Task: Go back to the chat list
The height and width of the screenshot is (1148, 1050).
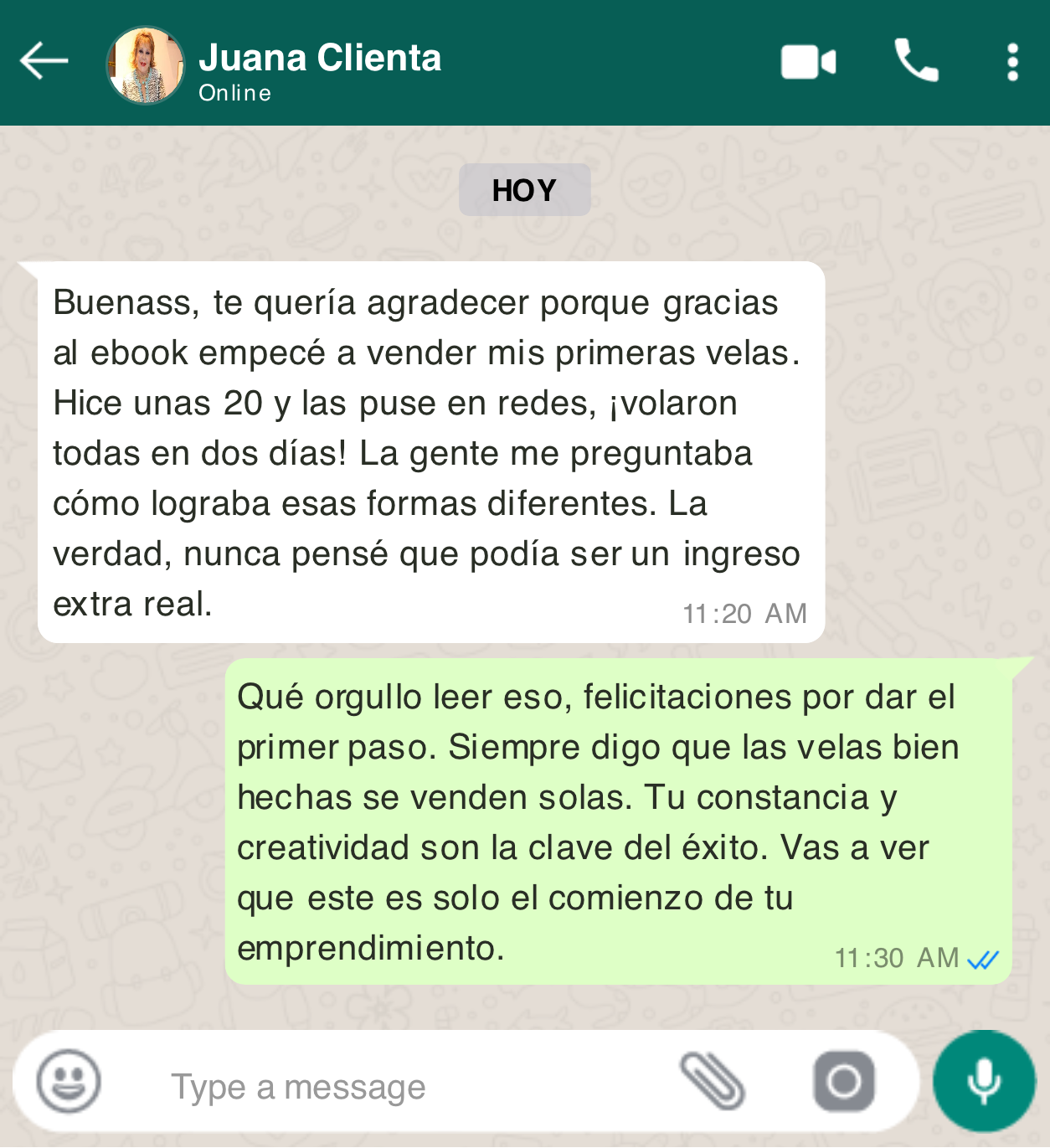Action: [x=44, y=62]
